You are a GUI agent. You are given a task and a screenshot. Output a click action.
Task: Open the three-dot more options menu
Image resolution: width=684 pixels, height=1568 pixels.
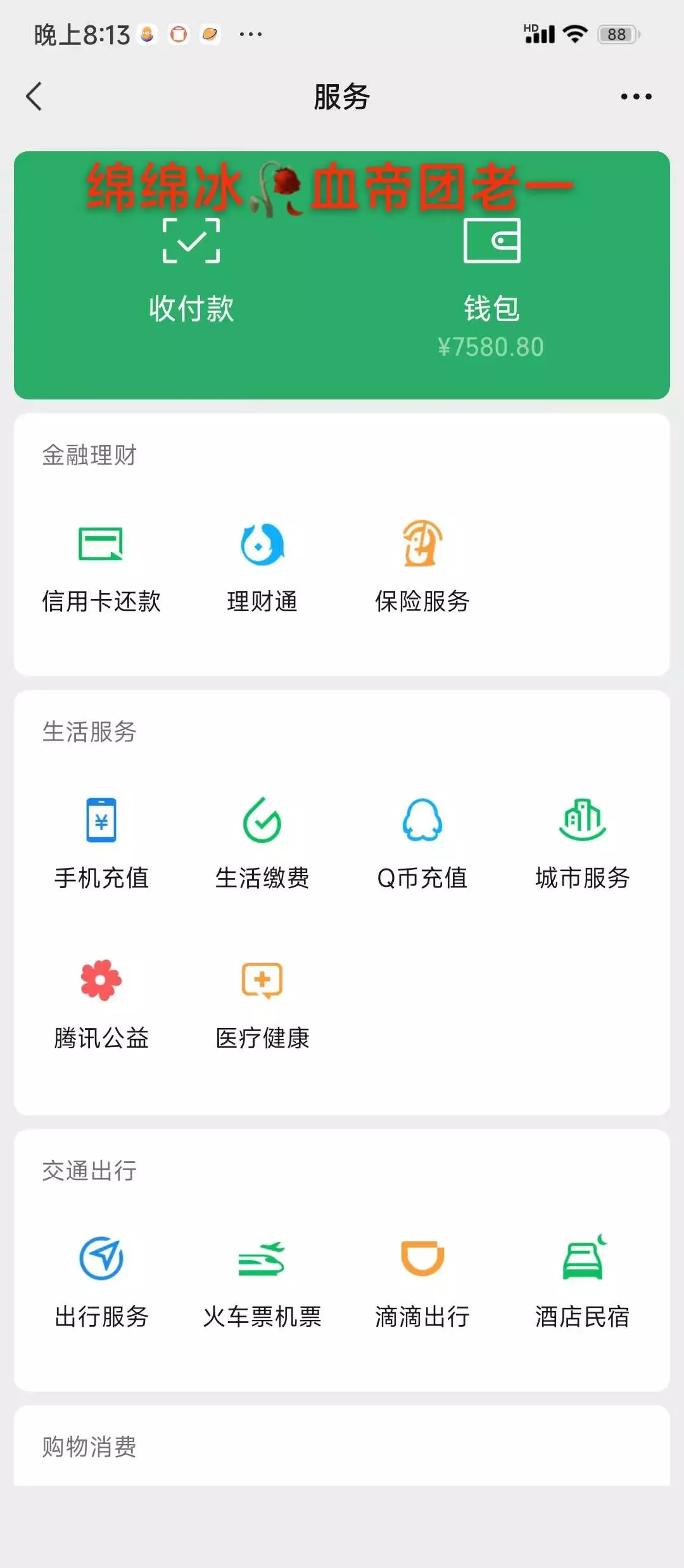636,97
